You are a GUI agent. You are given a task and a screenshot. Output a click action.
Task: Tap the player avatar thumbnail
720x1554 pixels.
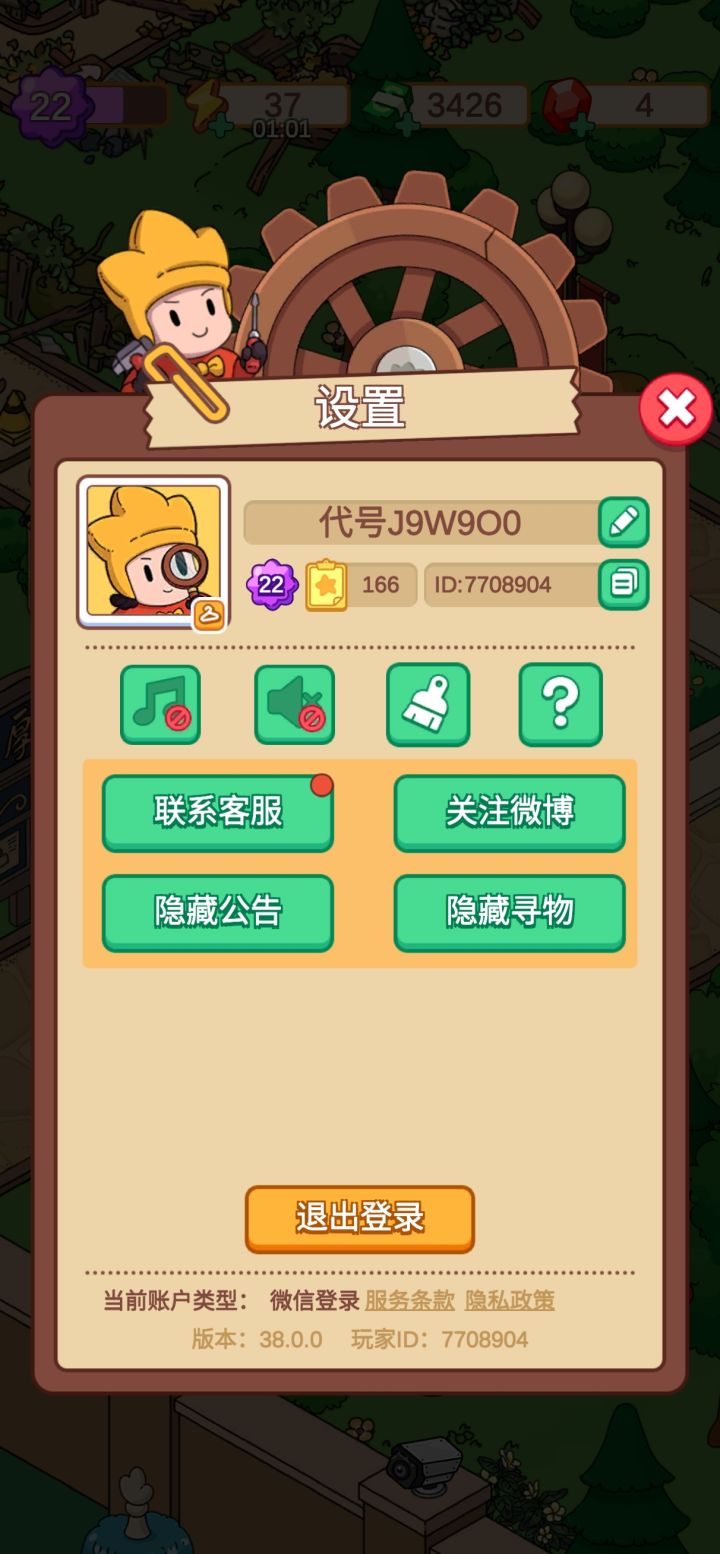[151, 551]
